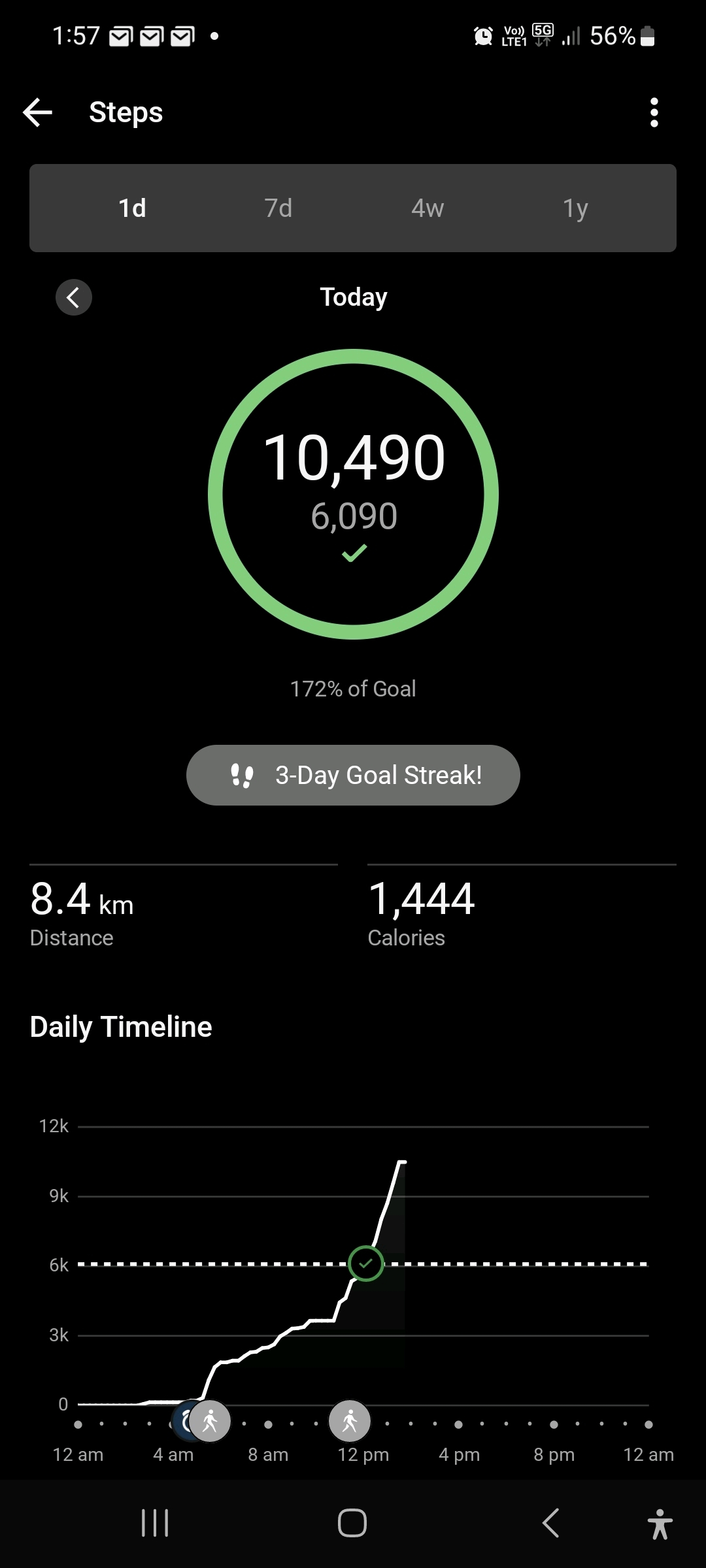
Task: Go to the home screen
Action: pyautogui.click(x=352, y=1523)
